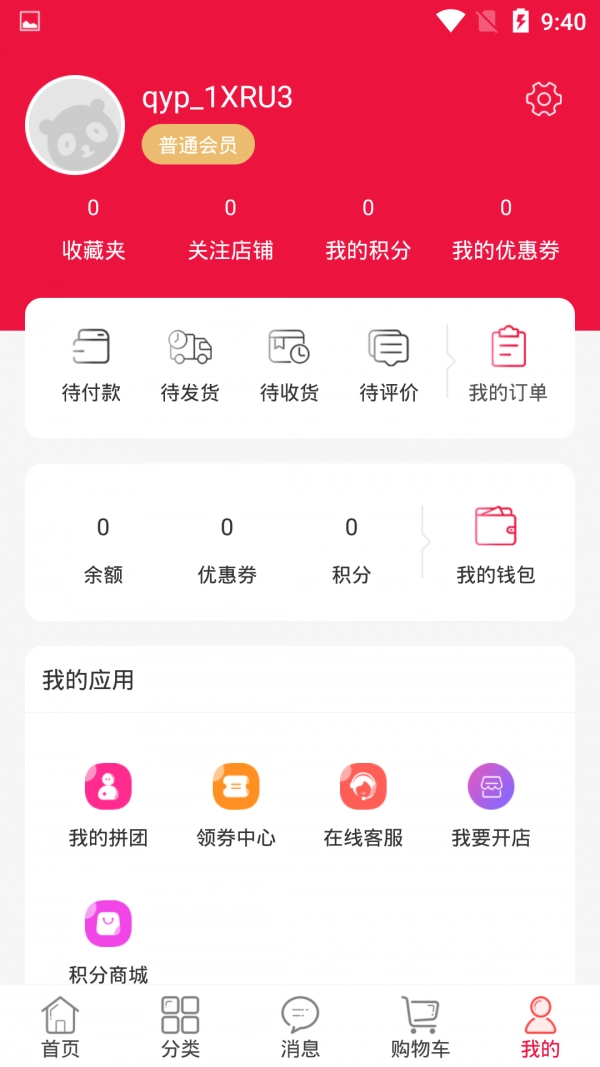Open 收藏夹 favorites
The width and height of the screenshot is (600, 1067).
click(94, 231)
